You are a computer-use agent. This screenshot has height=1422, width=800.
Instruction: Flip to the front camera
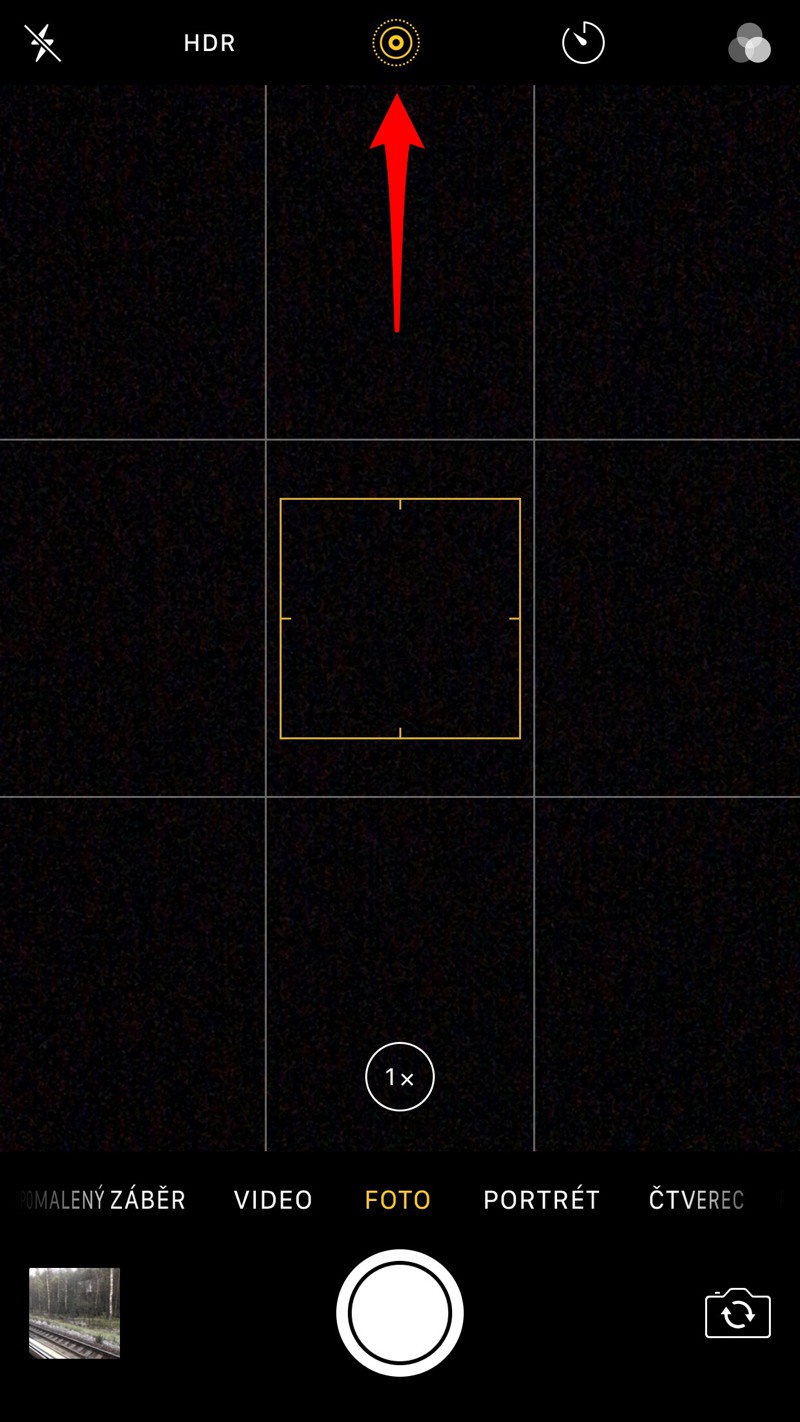(737, 1312)
